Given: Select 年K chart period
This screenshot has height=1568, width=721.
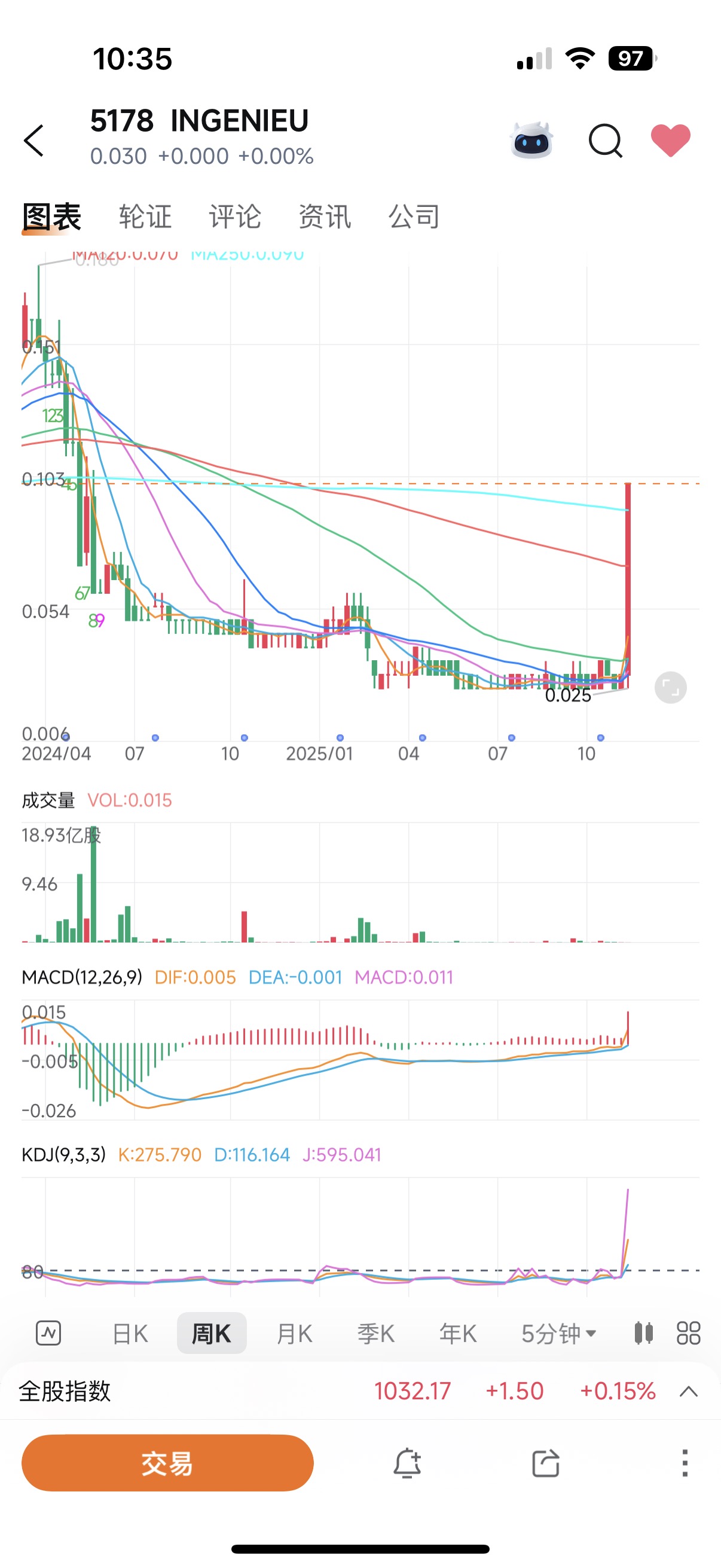Looking at the screenshot, I should pos(457,1334).
